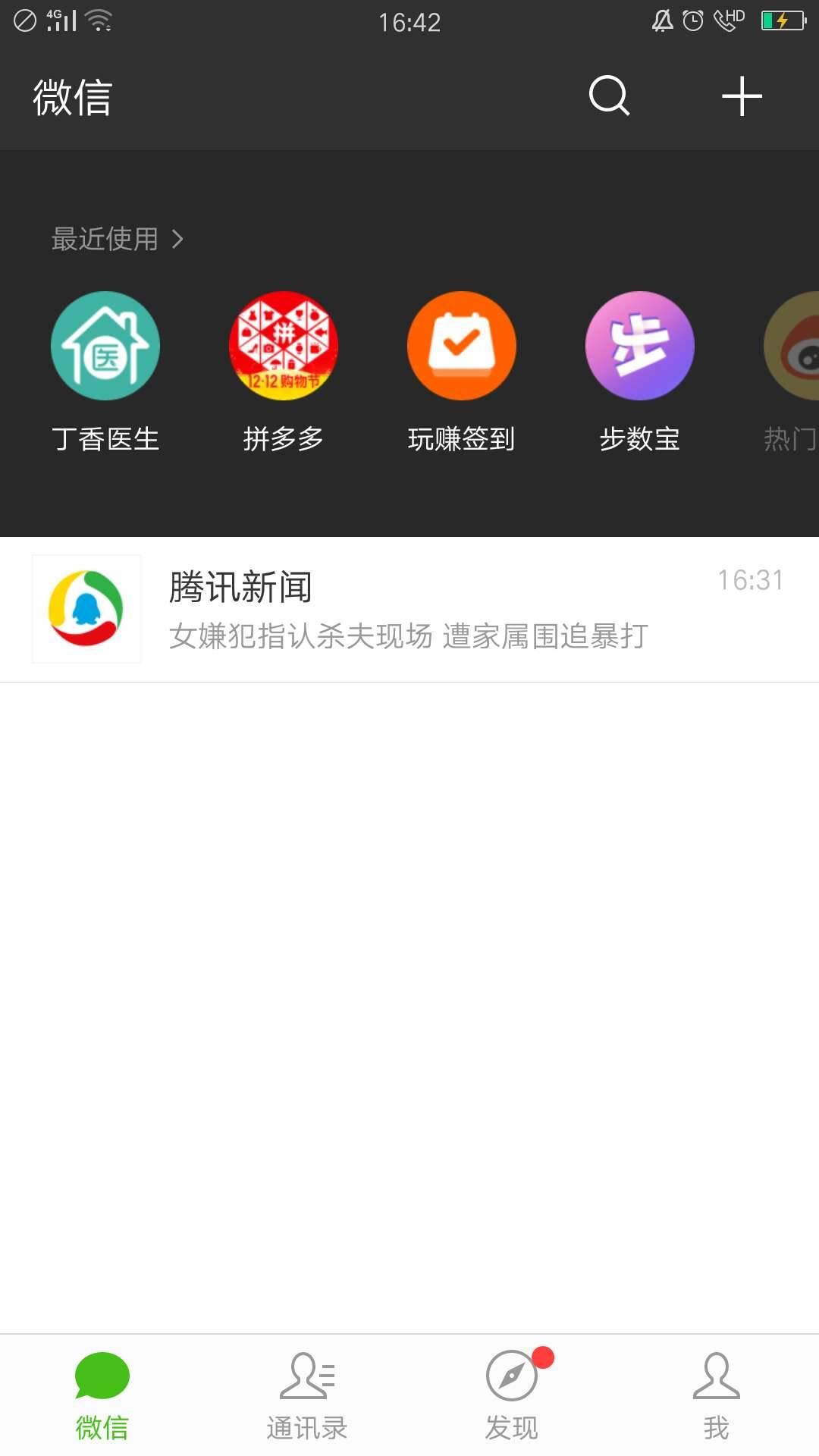Viewport: 819px width, 1456px height.
Task: Open the 发现 tab with red badge
Action: click(511, 1395)
